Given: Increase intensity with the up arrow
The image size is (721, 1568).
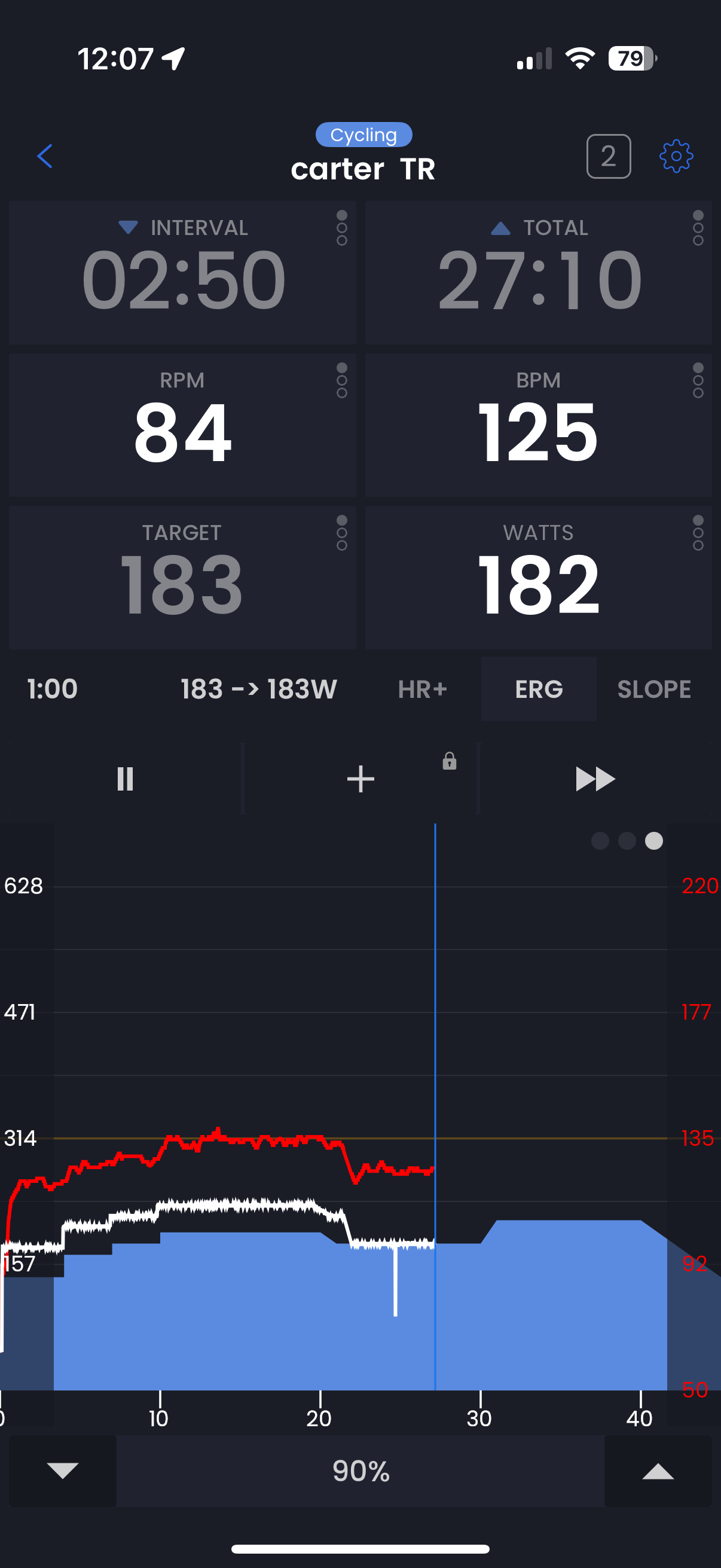Looking at the screenshot, I should click(x=658, y=1471).
